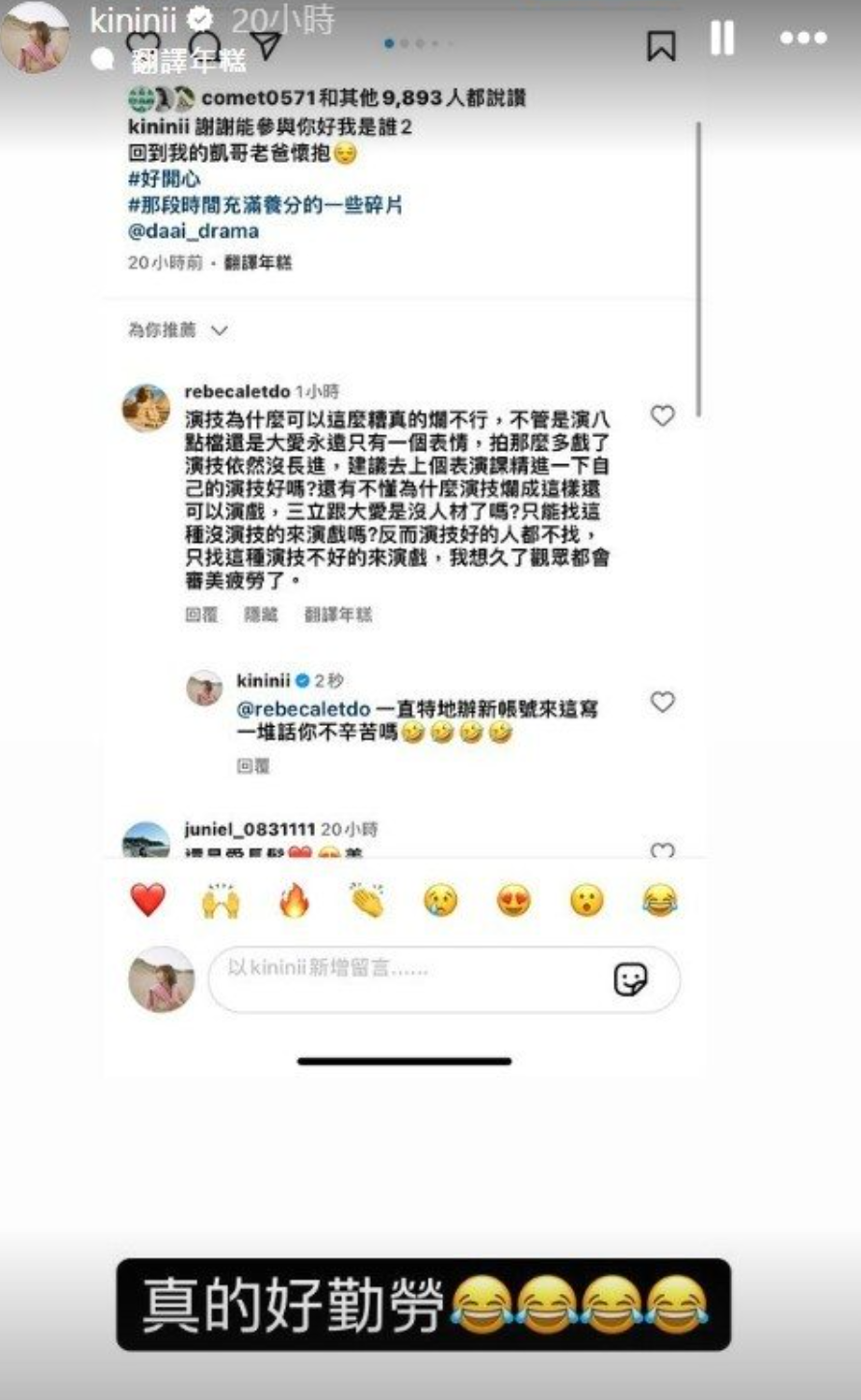The image size is (861, 1400).
Task: Open the story's three-dot options menu
Action: pos(803,39)
